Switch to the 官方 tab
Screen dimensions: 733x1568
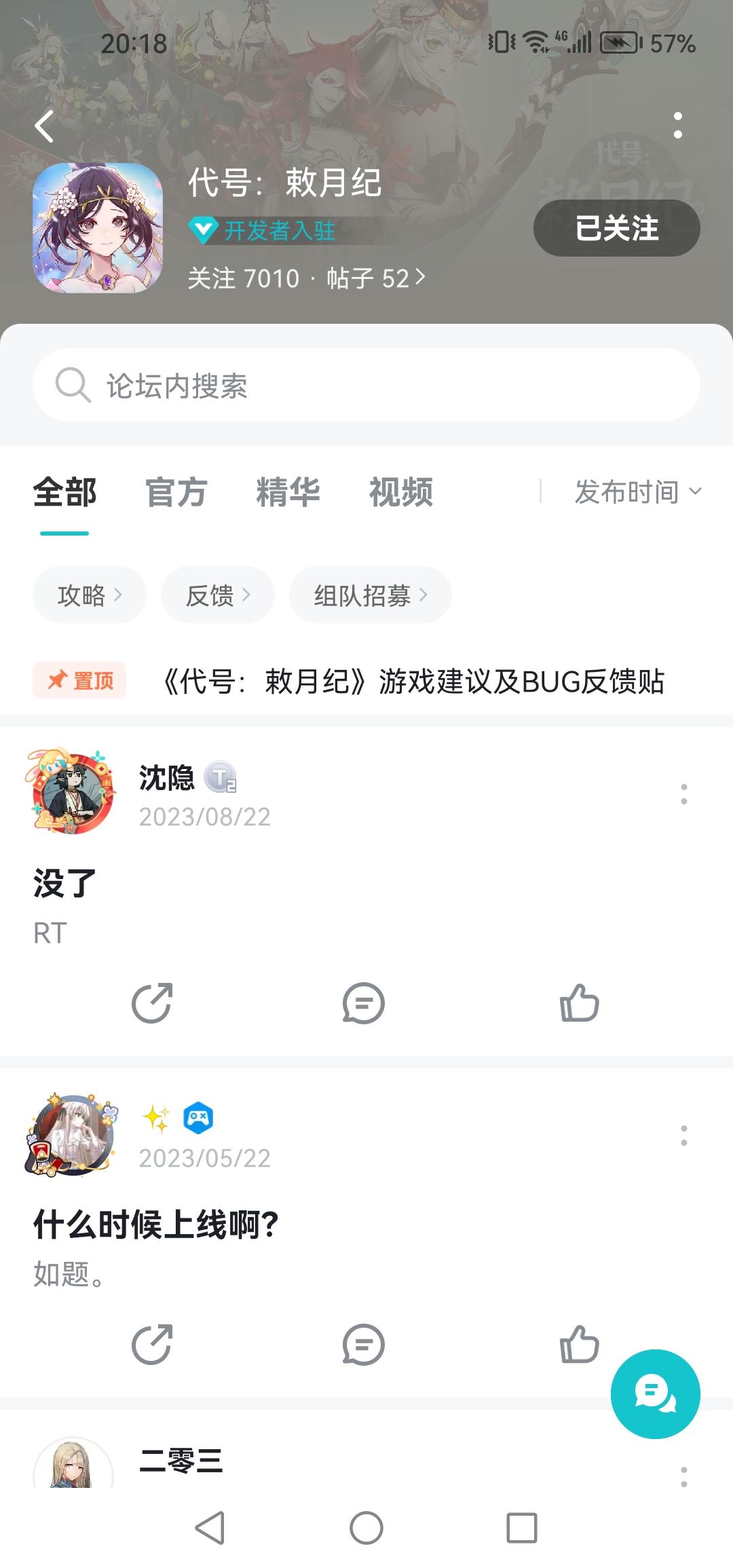pos(176,492)
